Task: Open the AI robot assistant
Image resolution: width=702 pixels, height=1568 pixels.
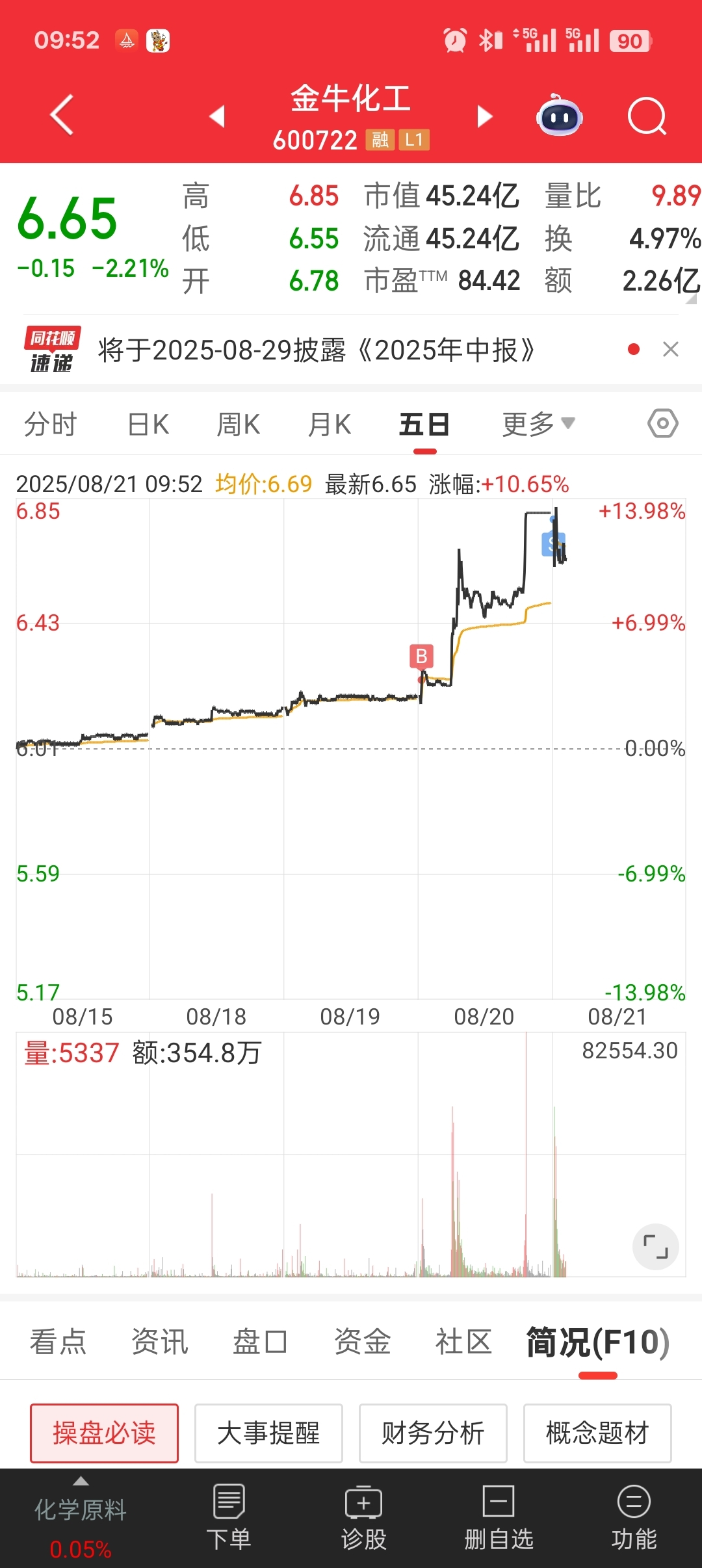Action: (559, 116)
